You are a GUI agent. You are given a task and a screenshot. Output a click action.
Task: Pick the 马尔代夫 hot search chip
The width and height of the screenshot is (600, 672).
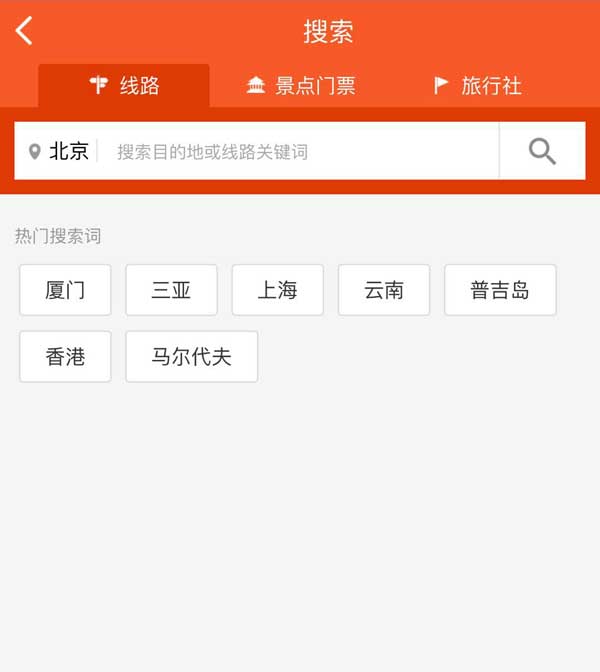tap(191, 356)
